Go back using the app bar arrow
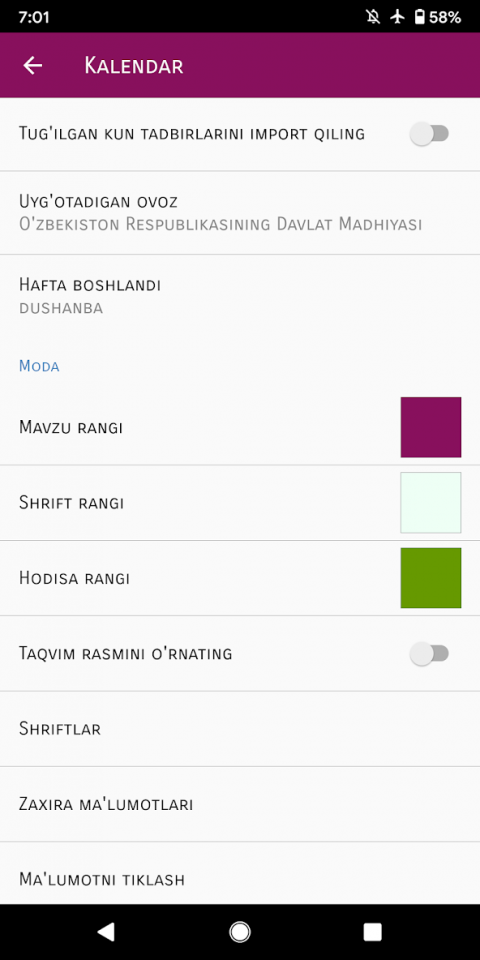This screenshot has width=480, height=960. coord(32,66)
